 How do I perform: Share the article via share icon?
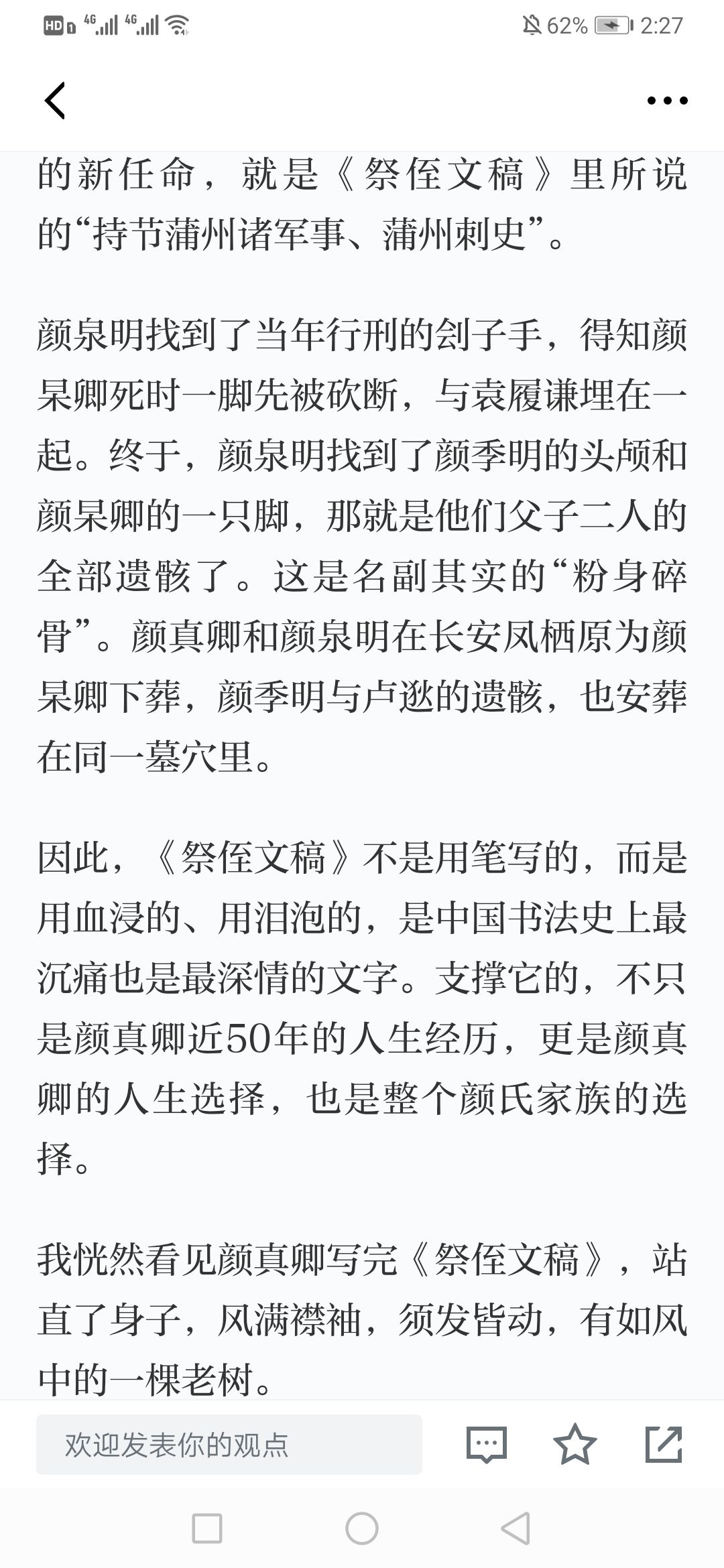point(664,1445)
